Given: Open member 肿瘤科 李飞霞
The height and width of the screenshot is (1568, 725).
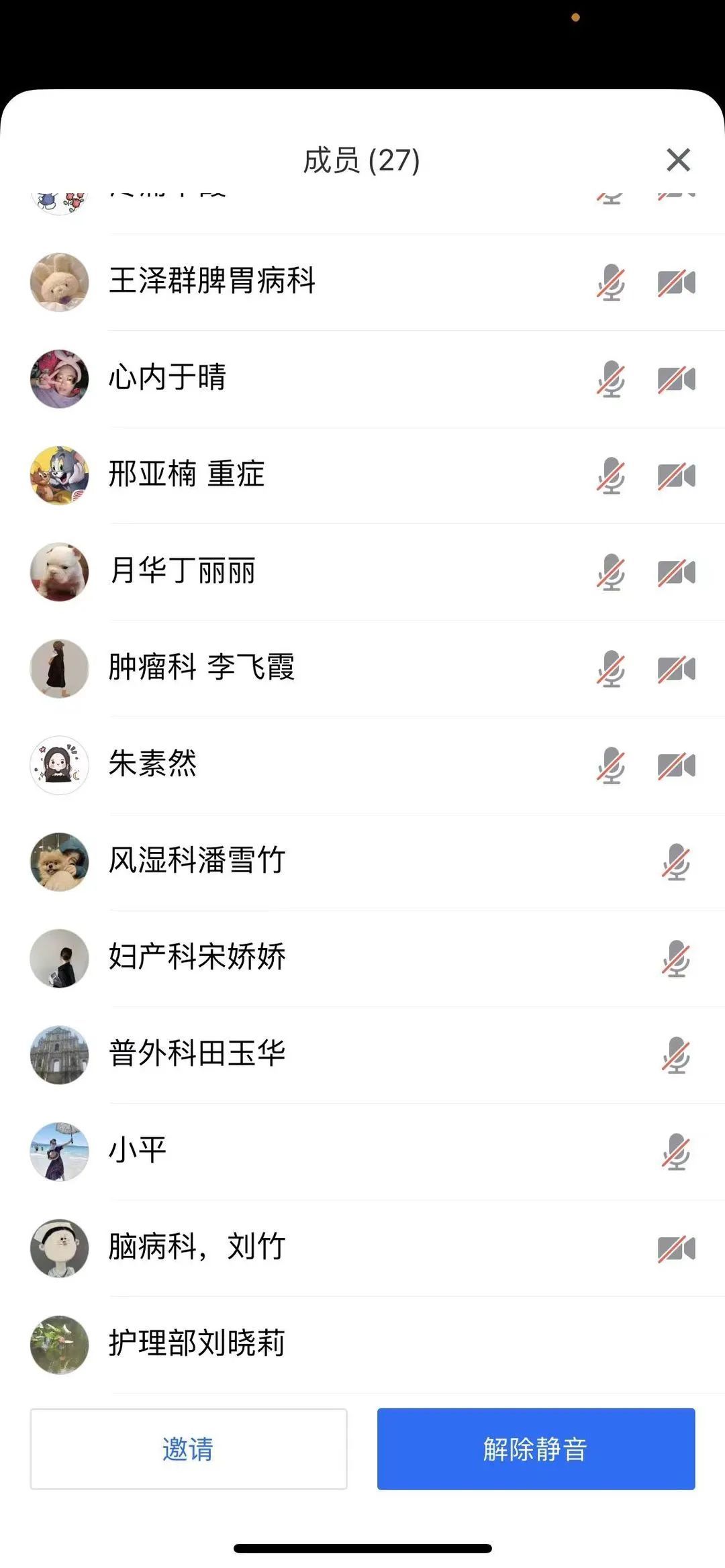Looking at the screenshot, I should coord(201,668).
